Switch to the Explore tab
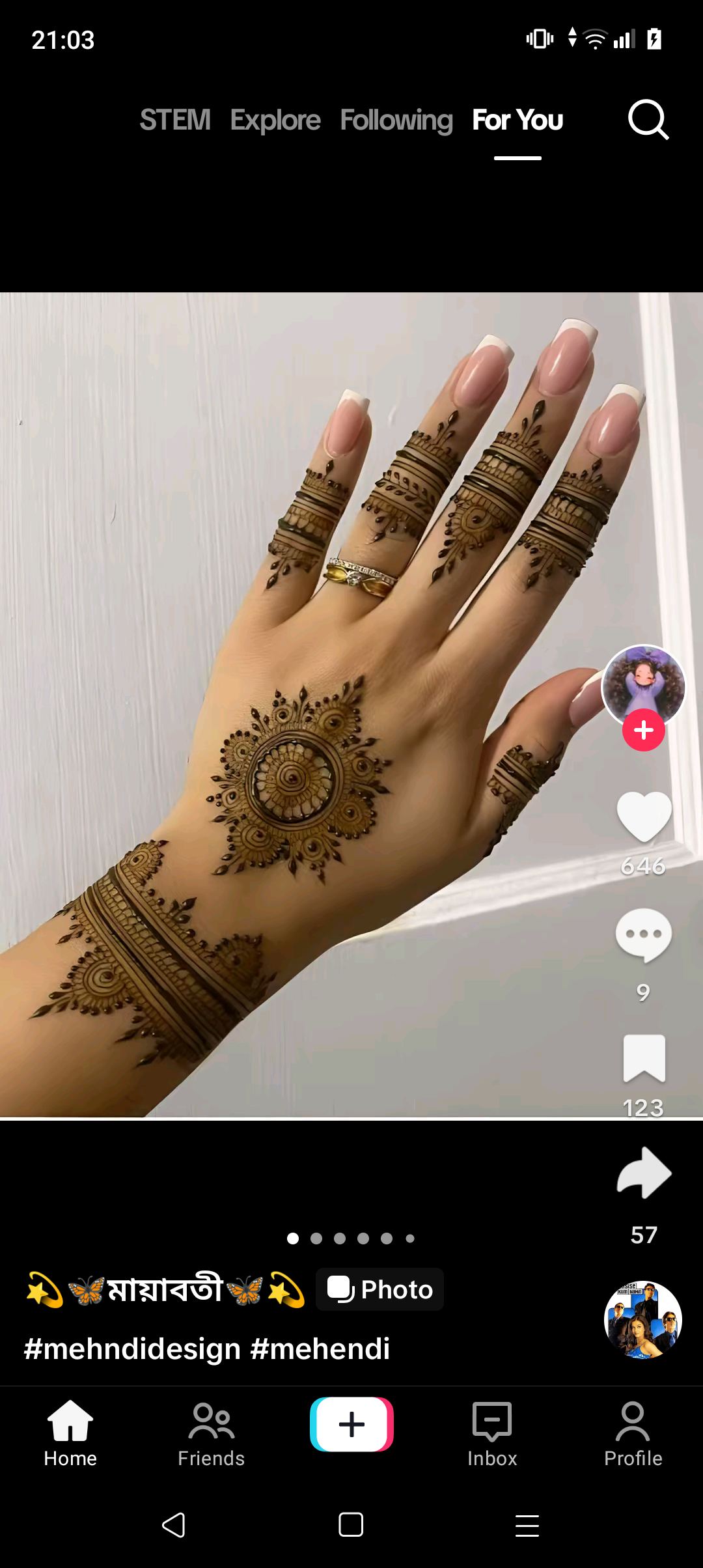 click(275, 120)
